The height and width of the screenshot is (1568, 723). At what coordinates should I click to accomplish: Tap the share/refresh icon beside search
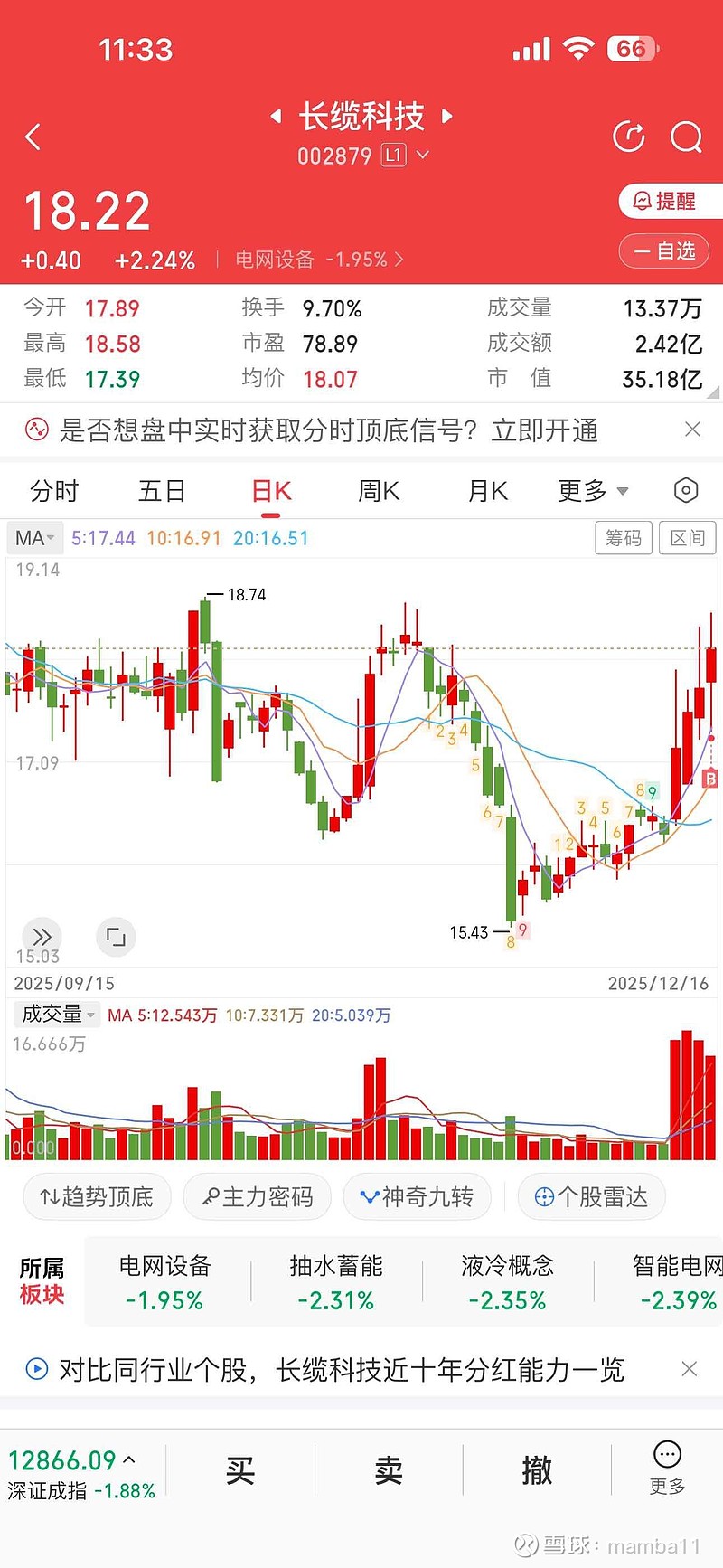628,137
